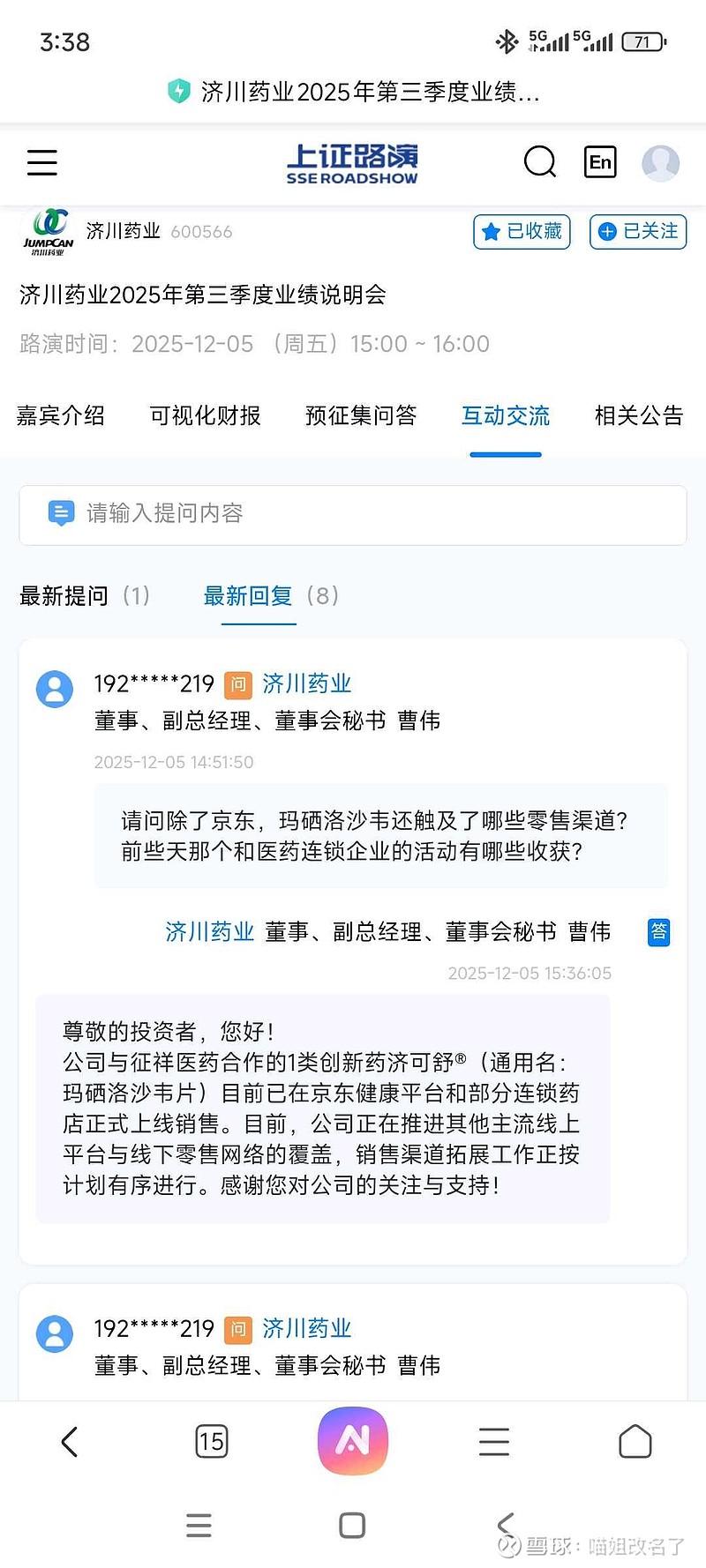Open the system navigation menu icon
The image size is (706, 1568).
click(199, 1525)
